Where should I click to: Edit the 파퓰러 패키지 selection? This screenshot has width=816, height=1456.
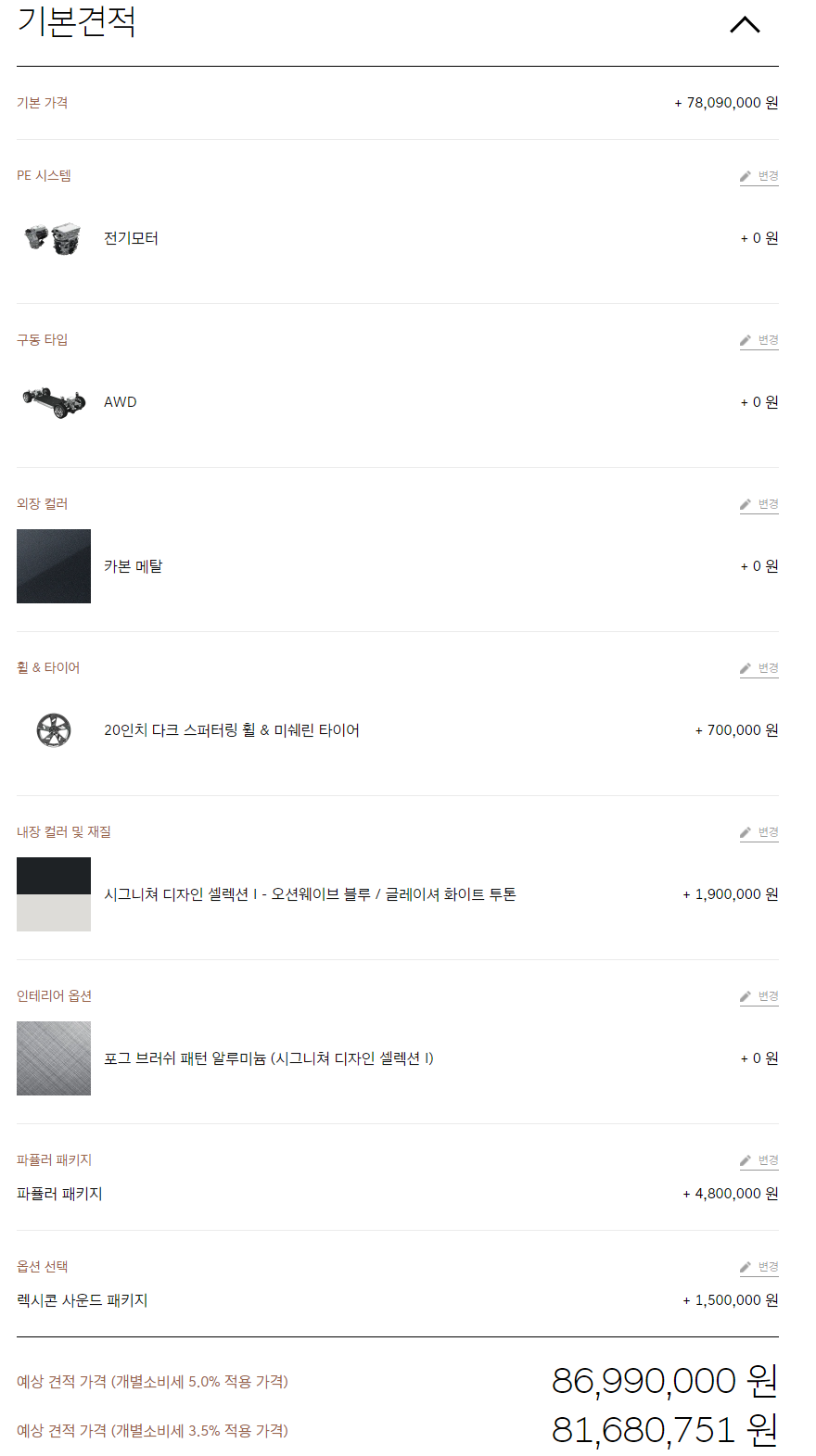coord(759,1160)
